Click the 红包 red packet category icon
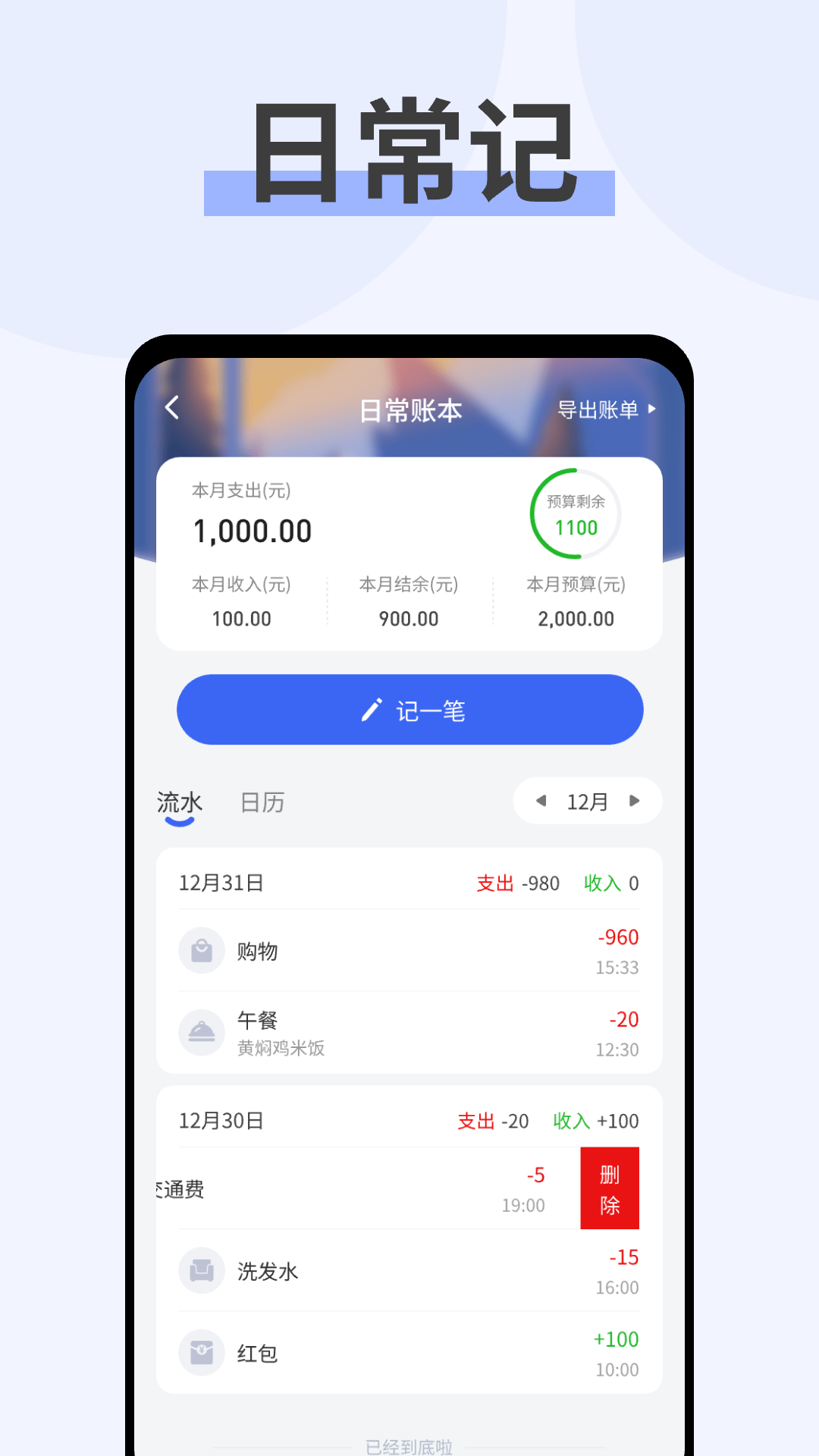The image size is (819, 1456). coord(201,1353)
